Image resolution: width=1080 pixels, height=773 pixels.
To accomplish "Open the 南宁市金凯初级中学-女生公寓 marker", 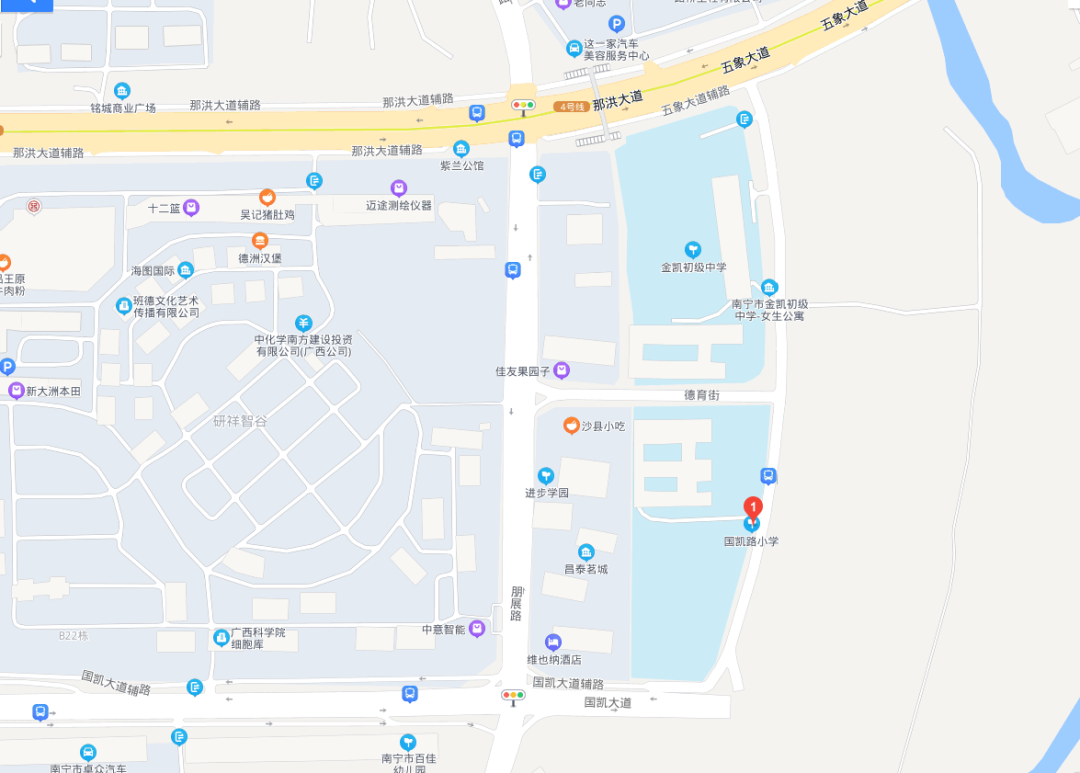I will coord(769,287).
